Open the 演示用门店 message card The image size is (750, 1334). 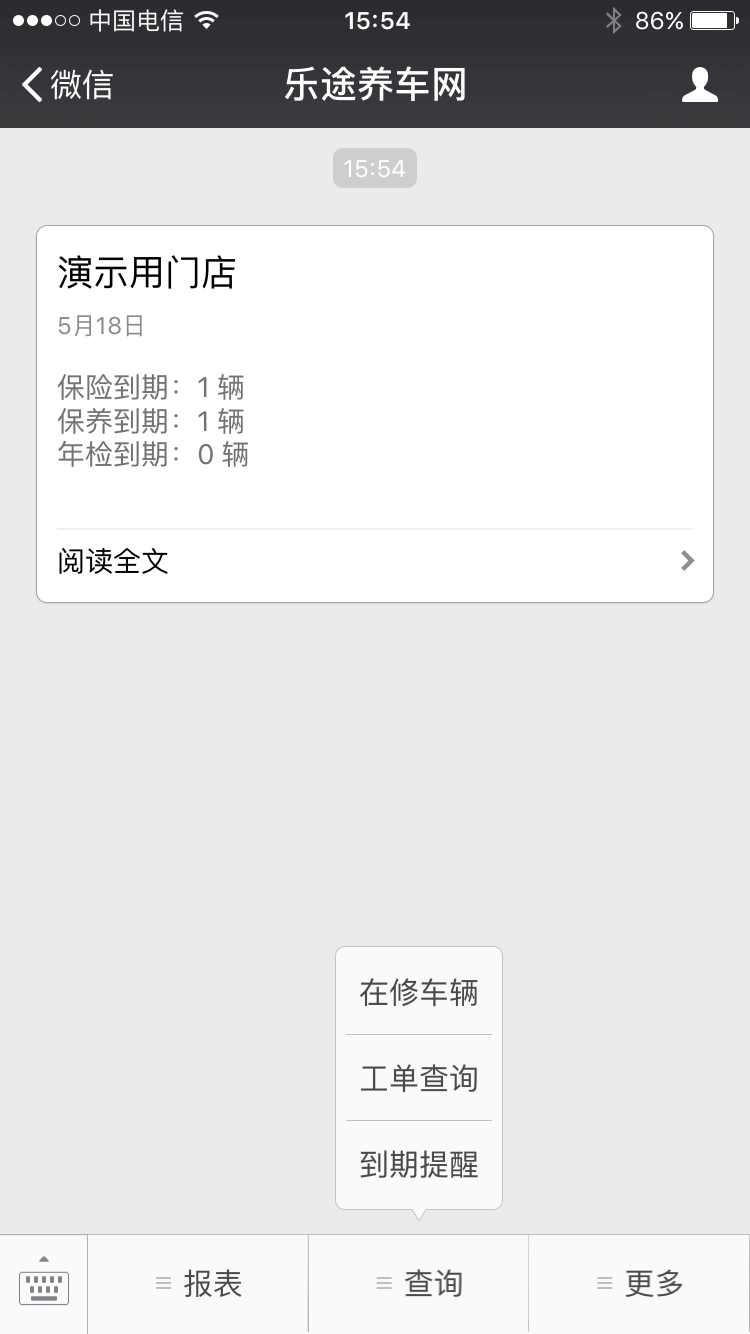[x=375, y=414]
